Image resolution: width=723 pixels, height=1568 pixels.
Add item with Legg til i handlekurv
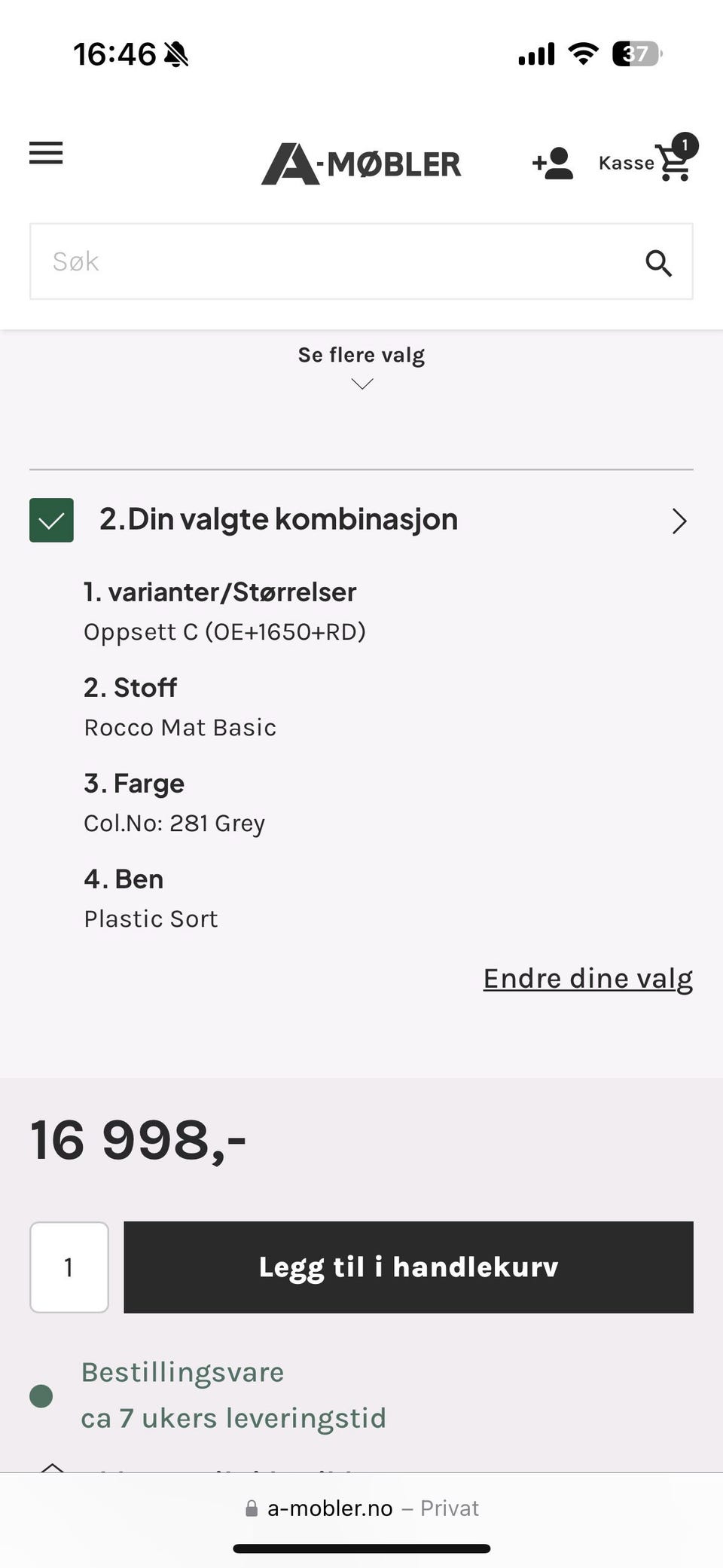(408, 1267)
